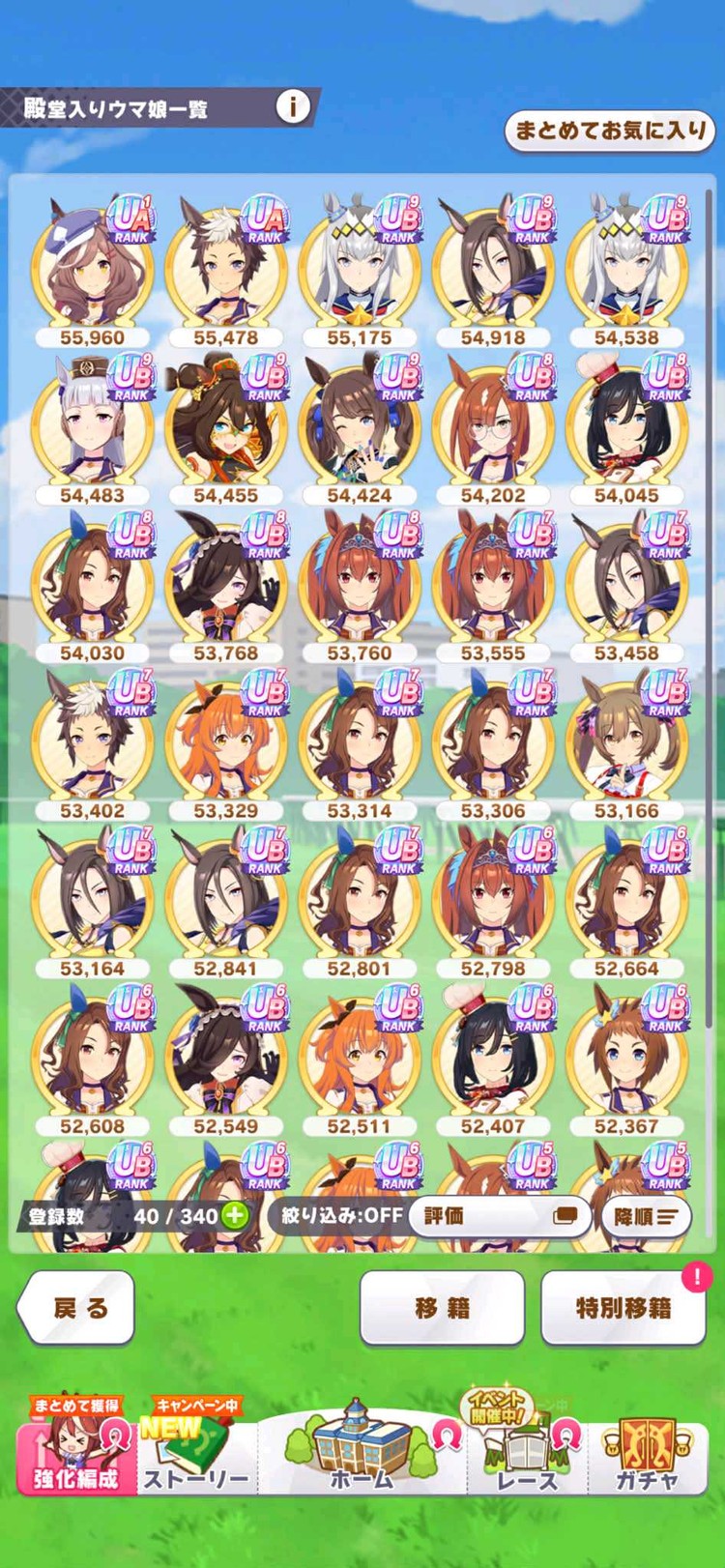Toggle the 降順 sort order
Screen dimensions: 725x1568
click(x=646, y=1216)
